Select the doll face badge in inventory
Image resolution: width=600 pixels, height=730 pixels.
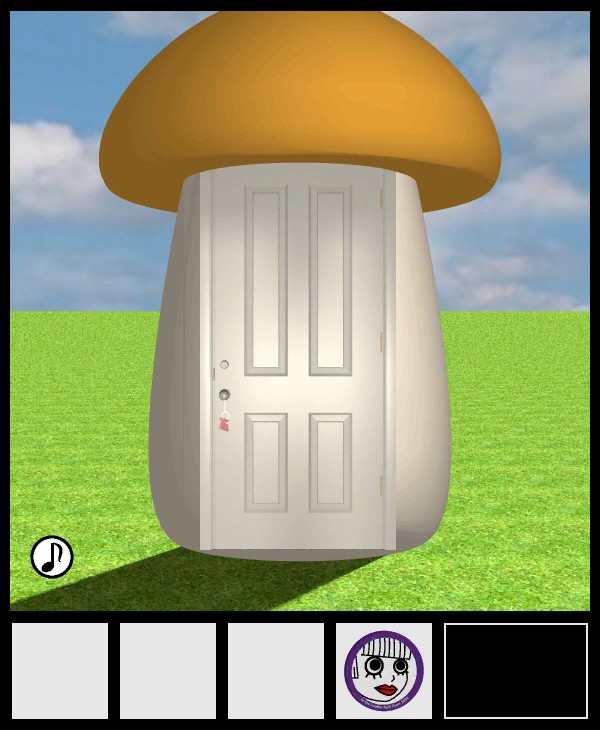point(384,671)
